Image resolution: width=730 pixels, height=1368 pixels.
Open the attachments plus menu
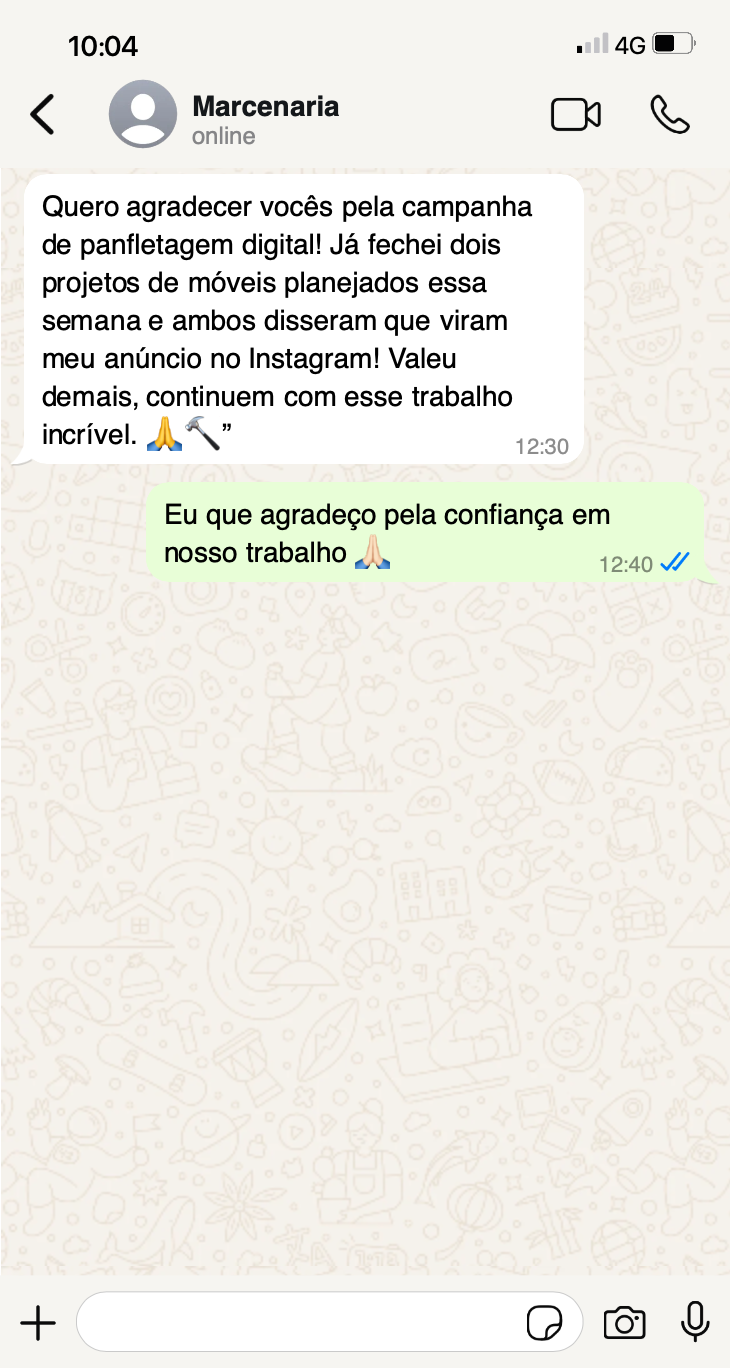tap(38, 1323)
